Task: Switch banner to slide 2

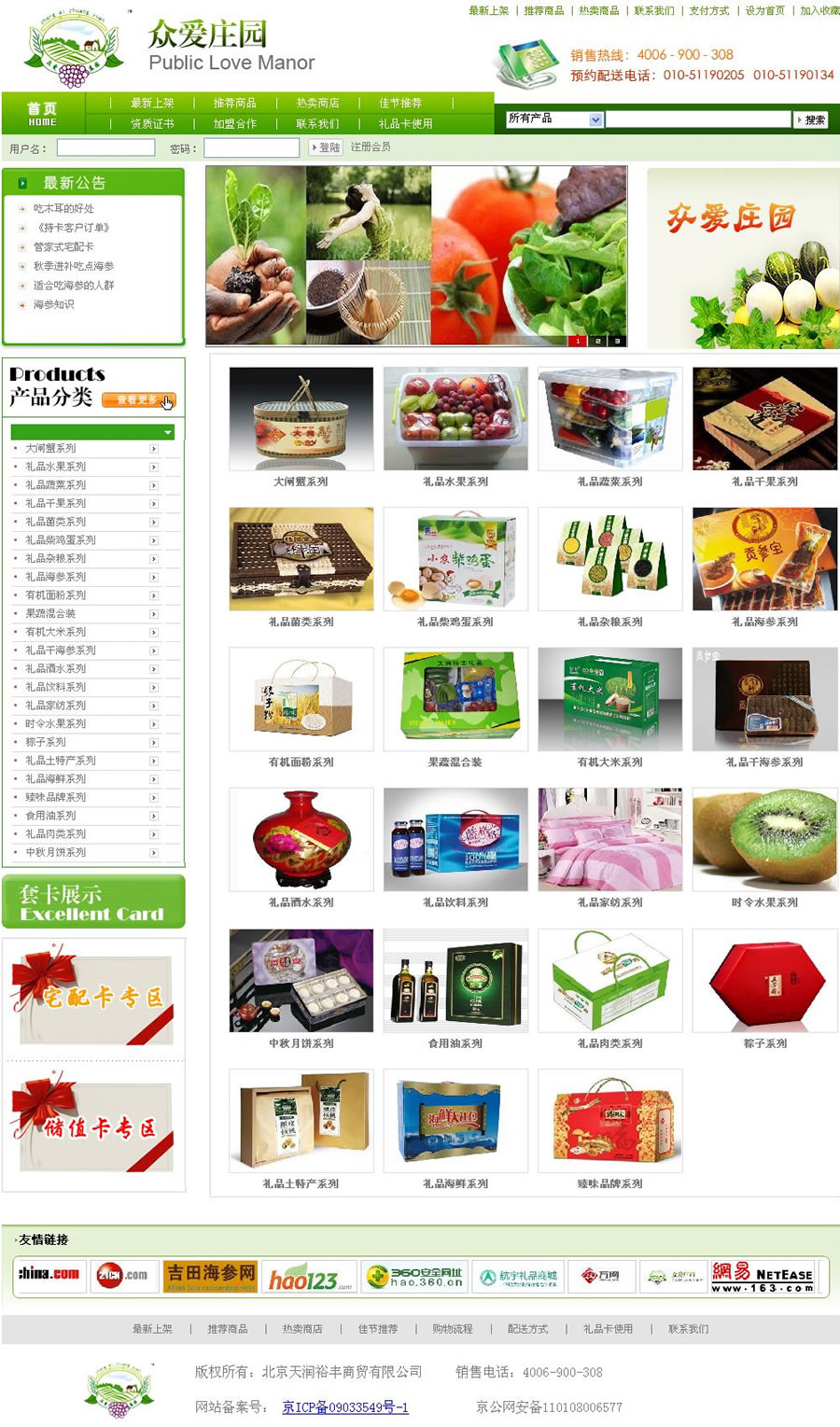Action: [597, 341]
